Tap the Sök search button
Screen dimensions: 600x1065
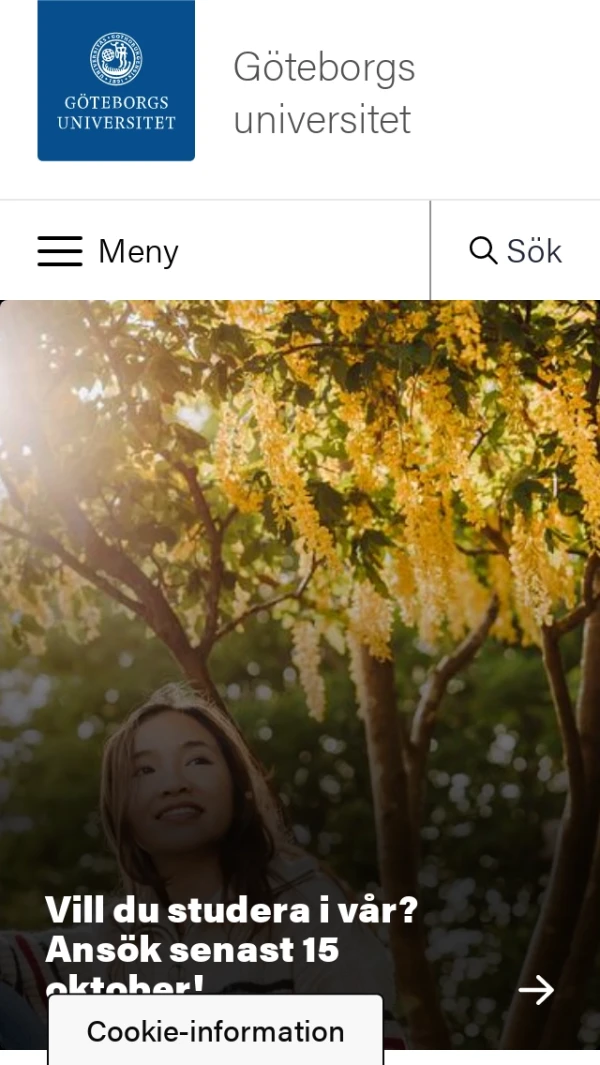pos(516,251)
